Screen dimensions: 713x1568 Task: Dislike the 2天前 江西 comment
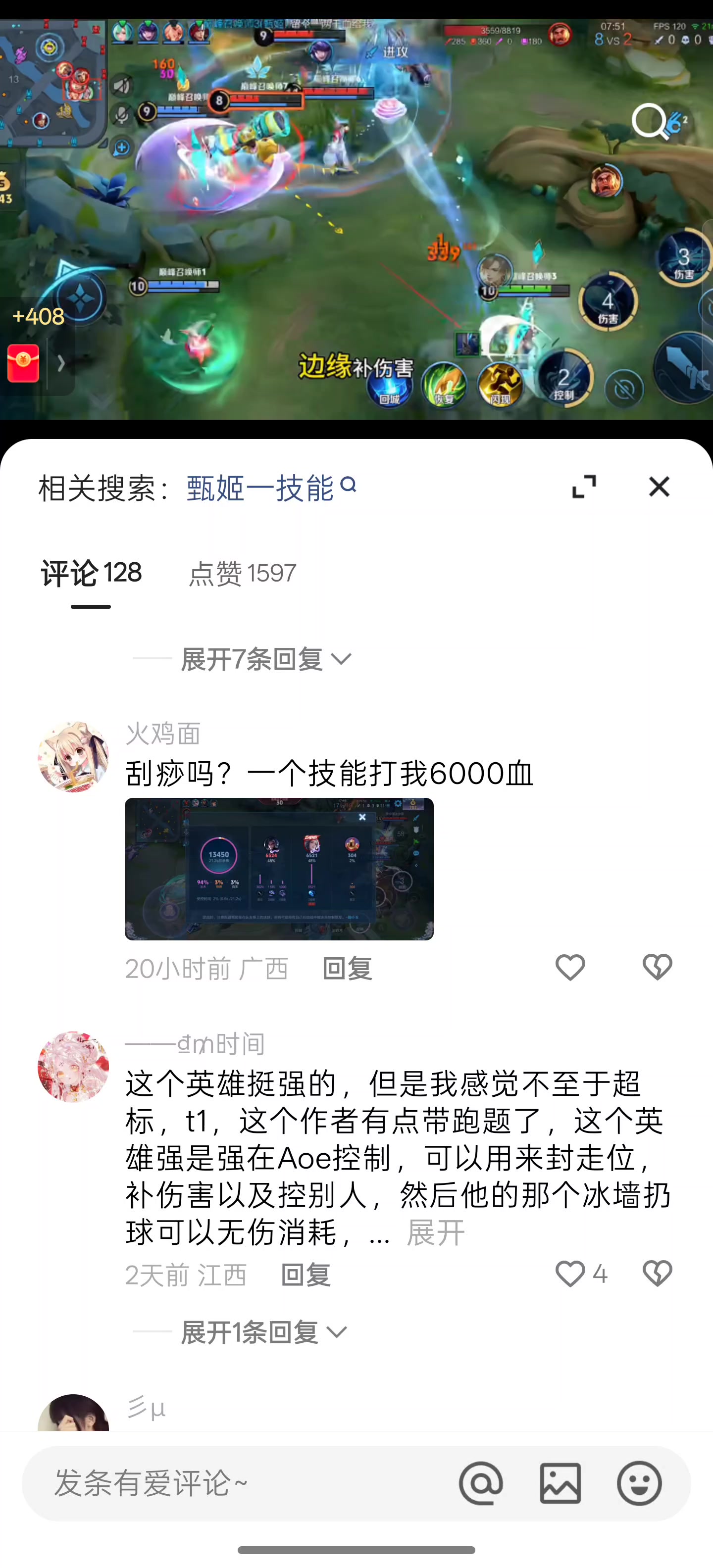click(x=657, y=1274)
